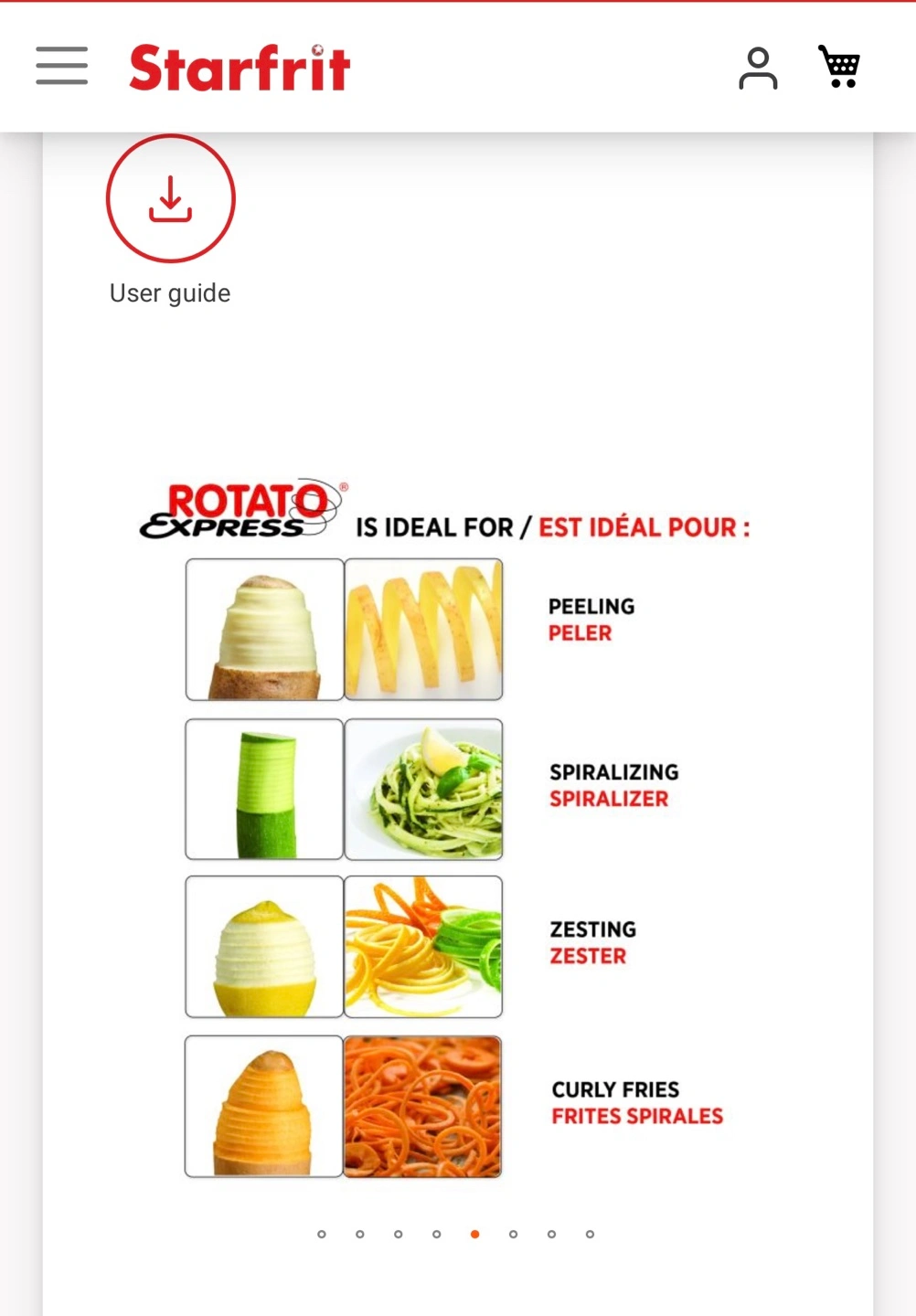Go to the Starfrit home page
The image size is (916, 1316).
(x=240, y=68)
